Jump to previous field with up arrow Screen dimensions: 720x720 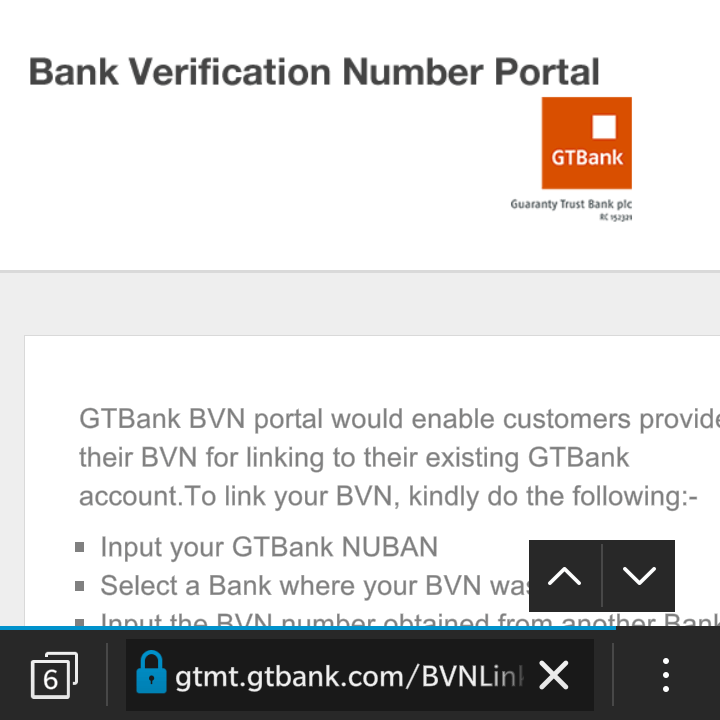point(565,576)
